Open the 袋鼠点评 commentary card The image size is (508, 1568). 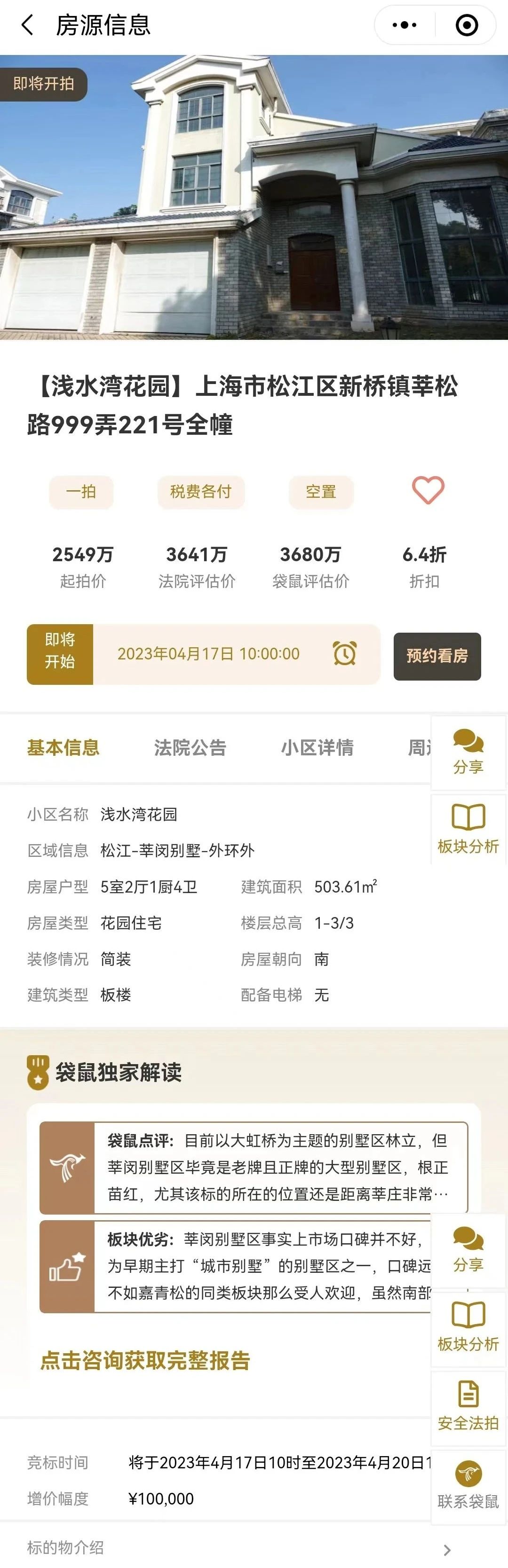pos(254,1167)
